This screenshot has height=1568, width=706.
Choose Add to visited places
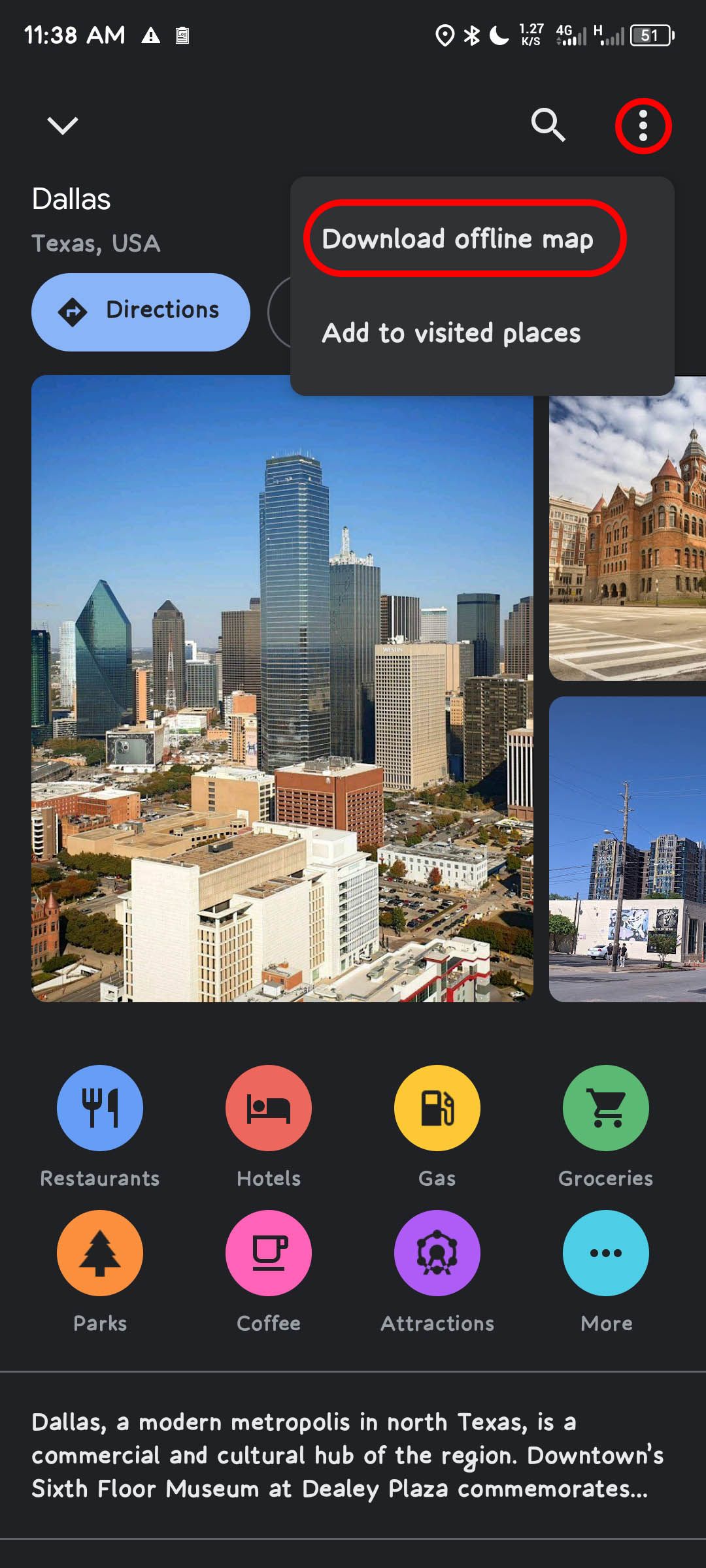point(450,333)
